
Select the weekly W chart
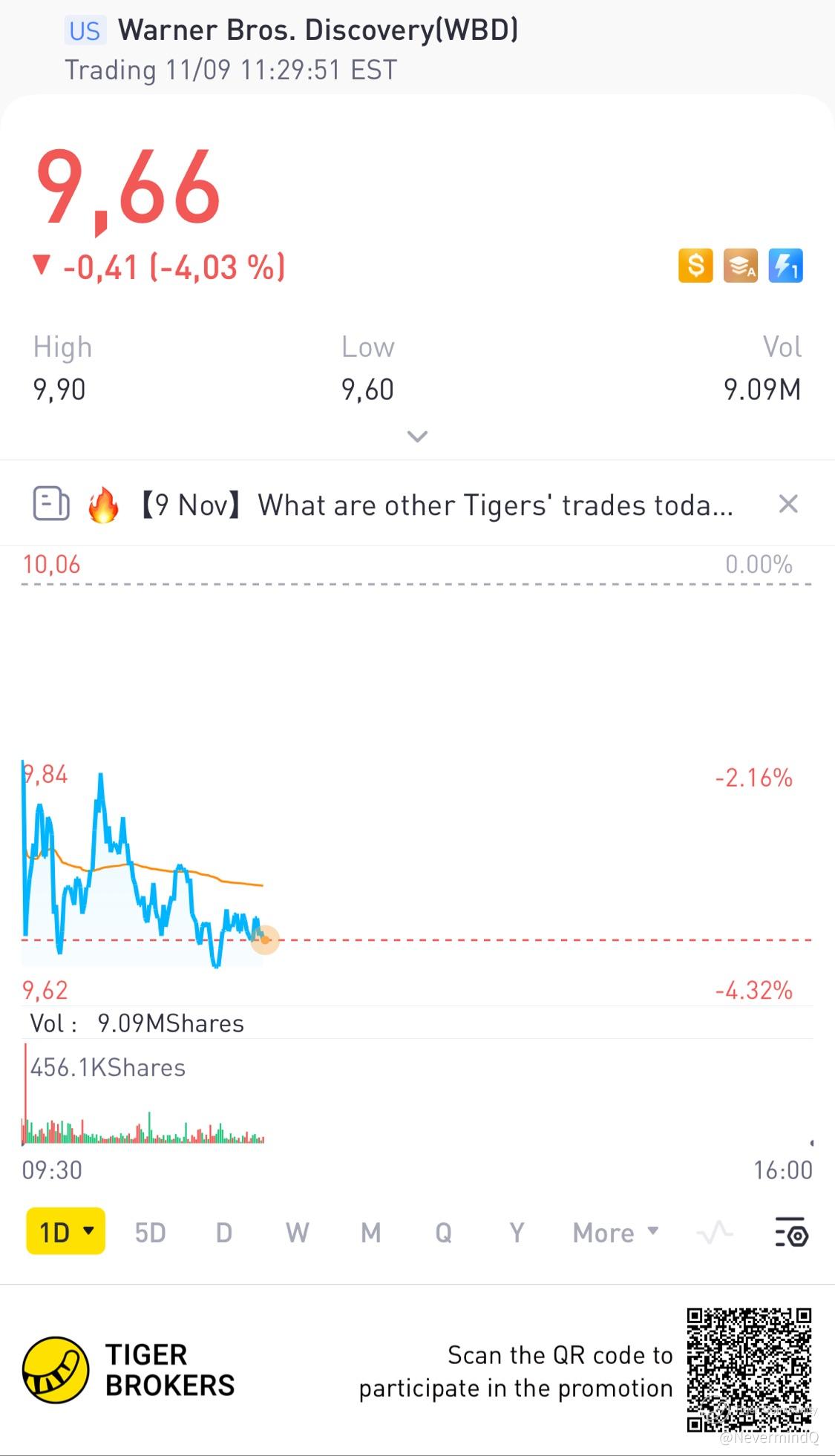(x=297, y=1233)
